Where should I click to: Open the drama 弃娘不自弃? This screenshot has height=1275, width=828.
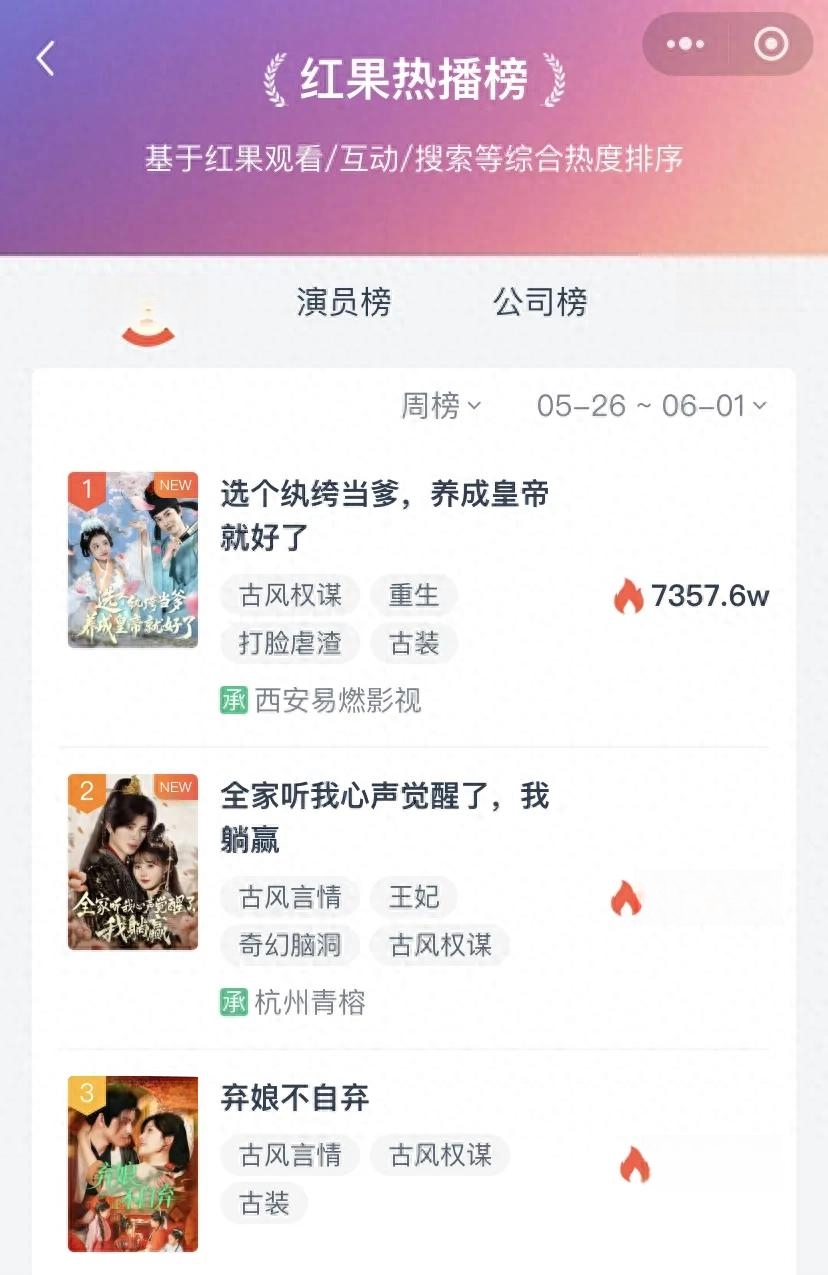click(295, 1098)
